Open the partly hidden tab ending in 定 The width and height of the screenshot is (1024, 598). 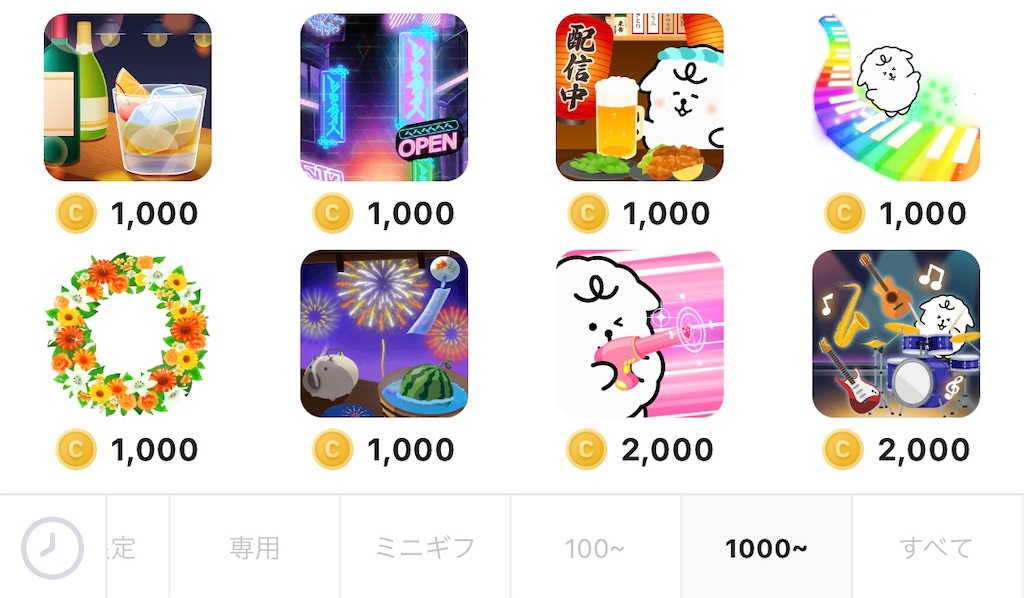137,547
